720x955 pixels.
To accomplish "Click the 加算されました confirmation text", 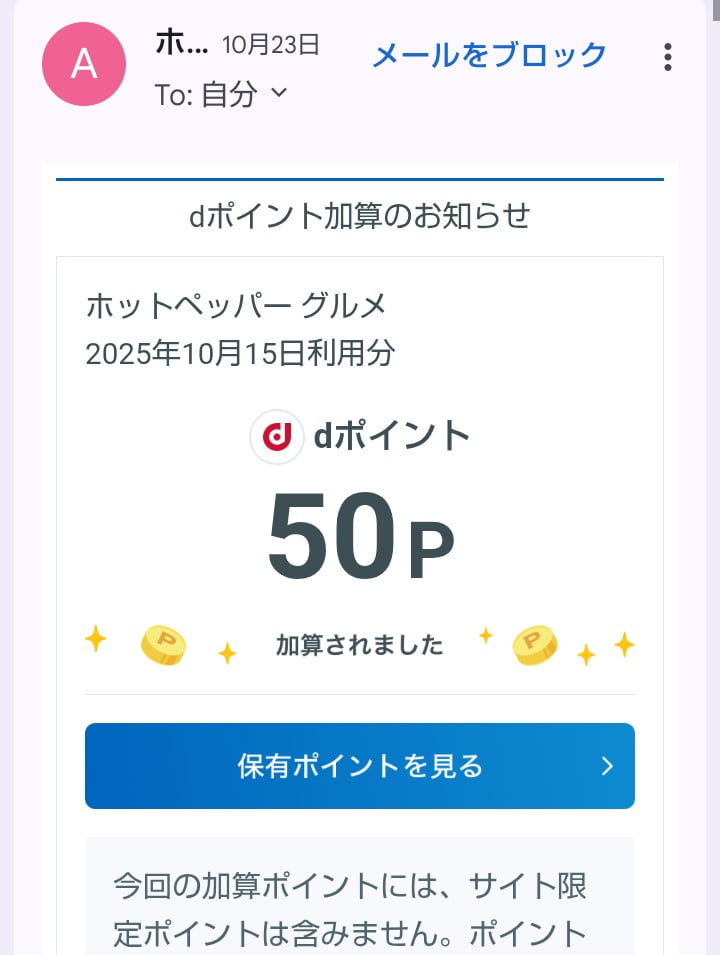I will point(360,645).
